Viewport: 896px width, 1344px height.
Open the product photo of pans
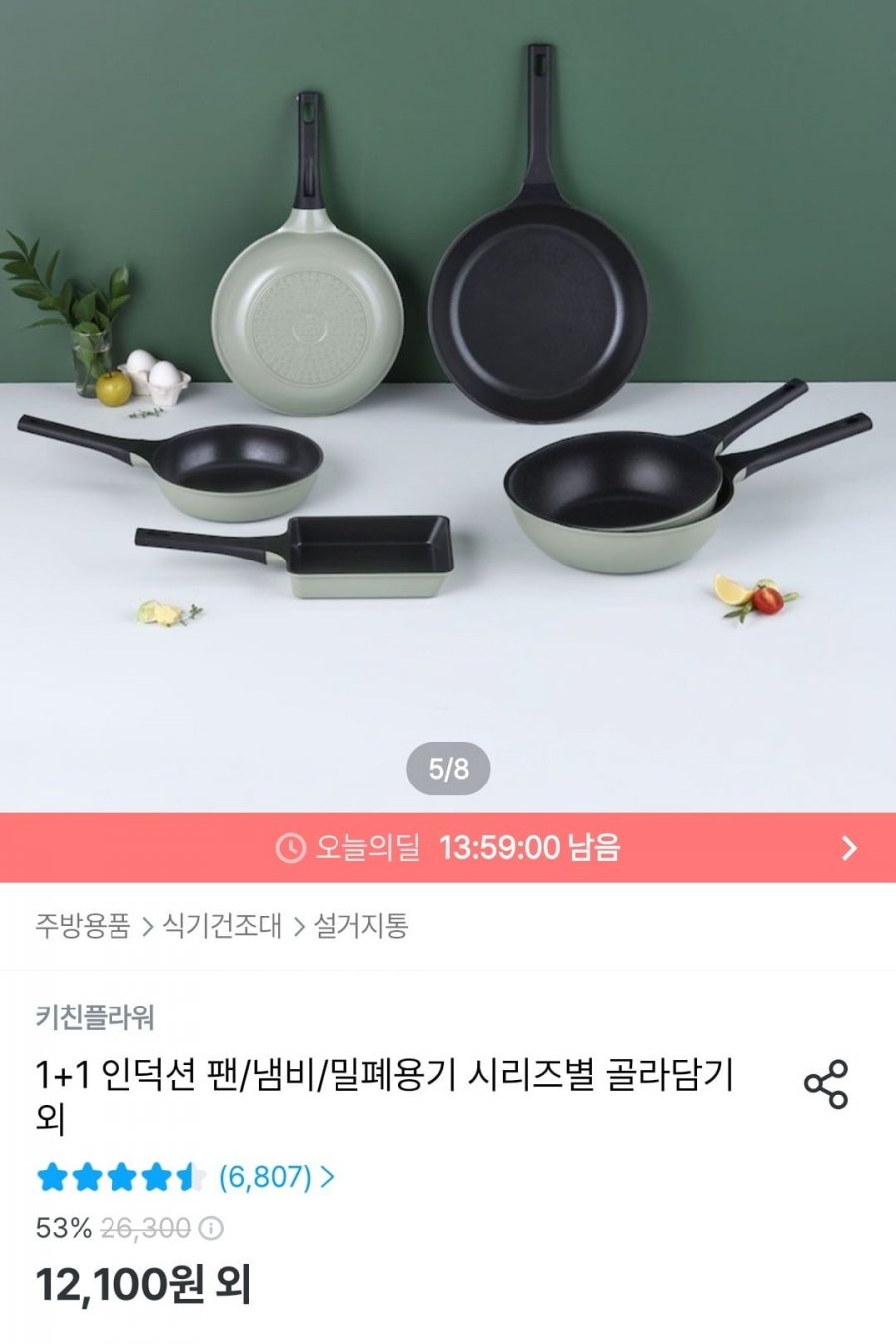tap(448, 398)
